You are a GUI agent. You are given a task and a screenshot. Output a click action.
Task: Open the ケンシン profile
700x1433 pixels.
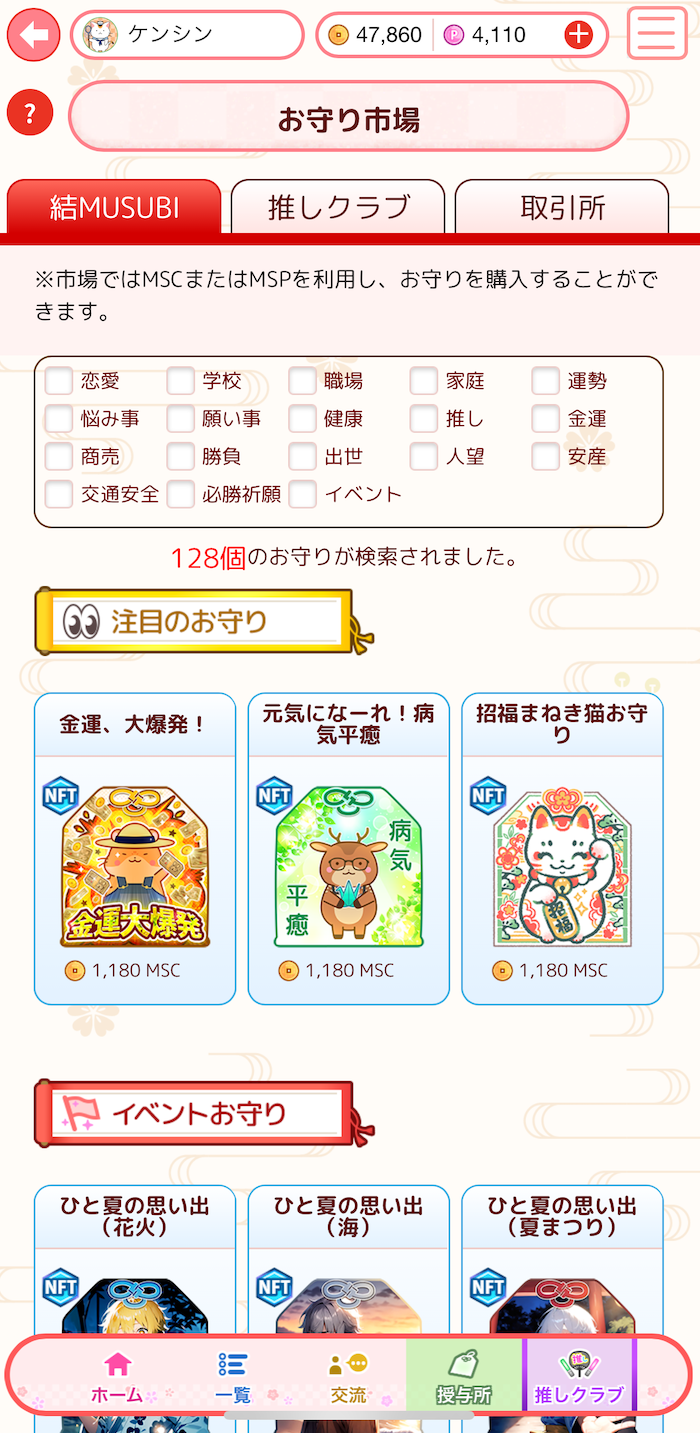[187, 35]
